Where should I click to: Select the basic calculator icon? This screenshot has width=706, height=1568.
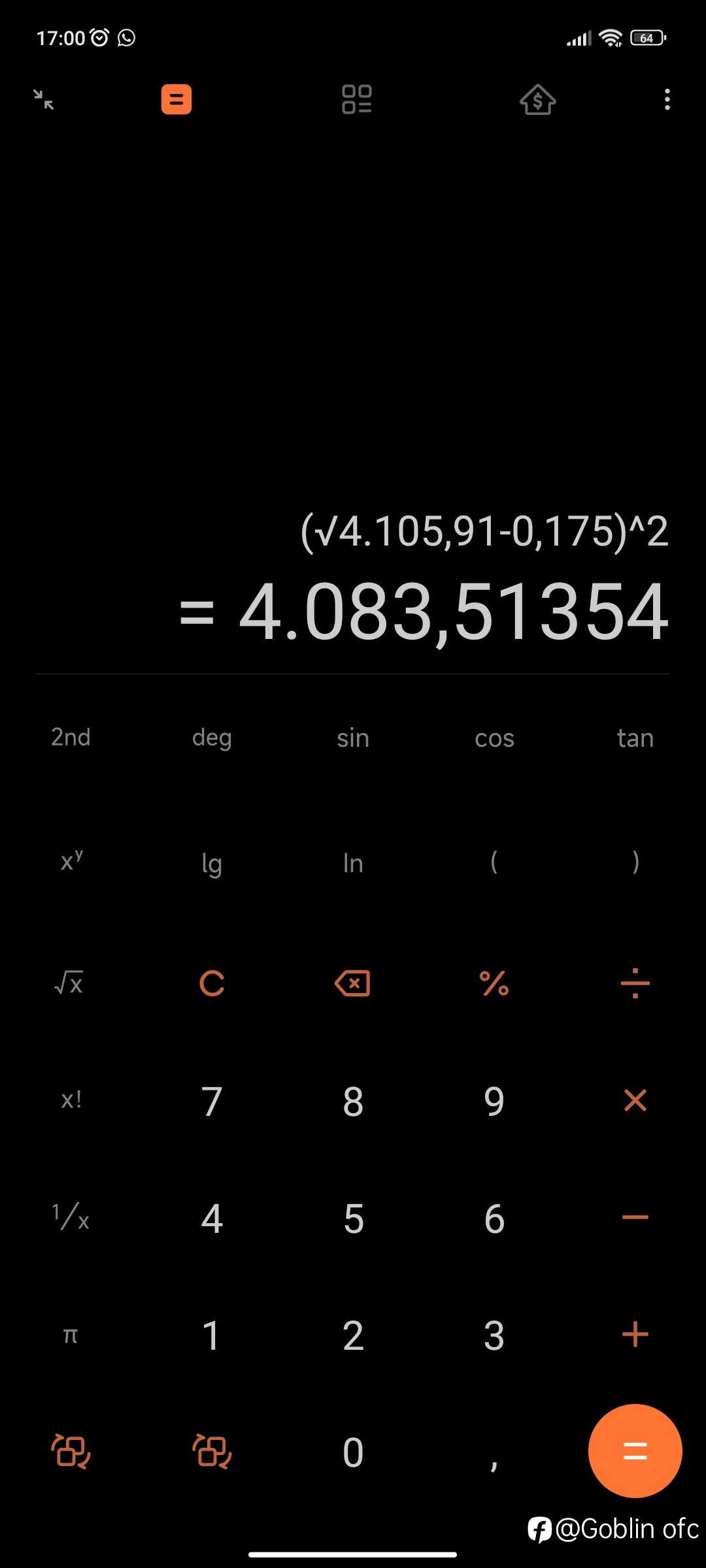tap(176, 99)
